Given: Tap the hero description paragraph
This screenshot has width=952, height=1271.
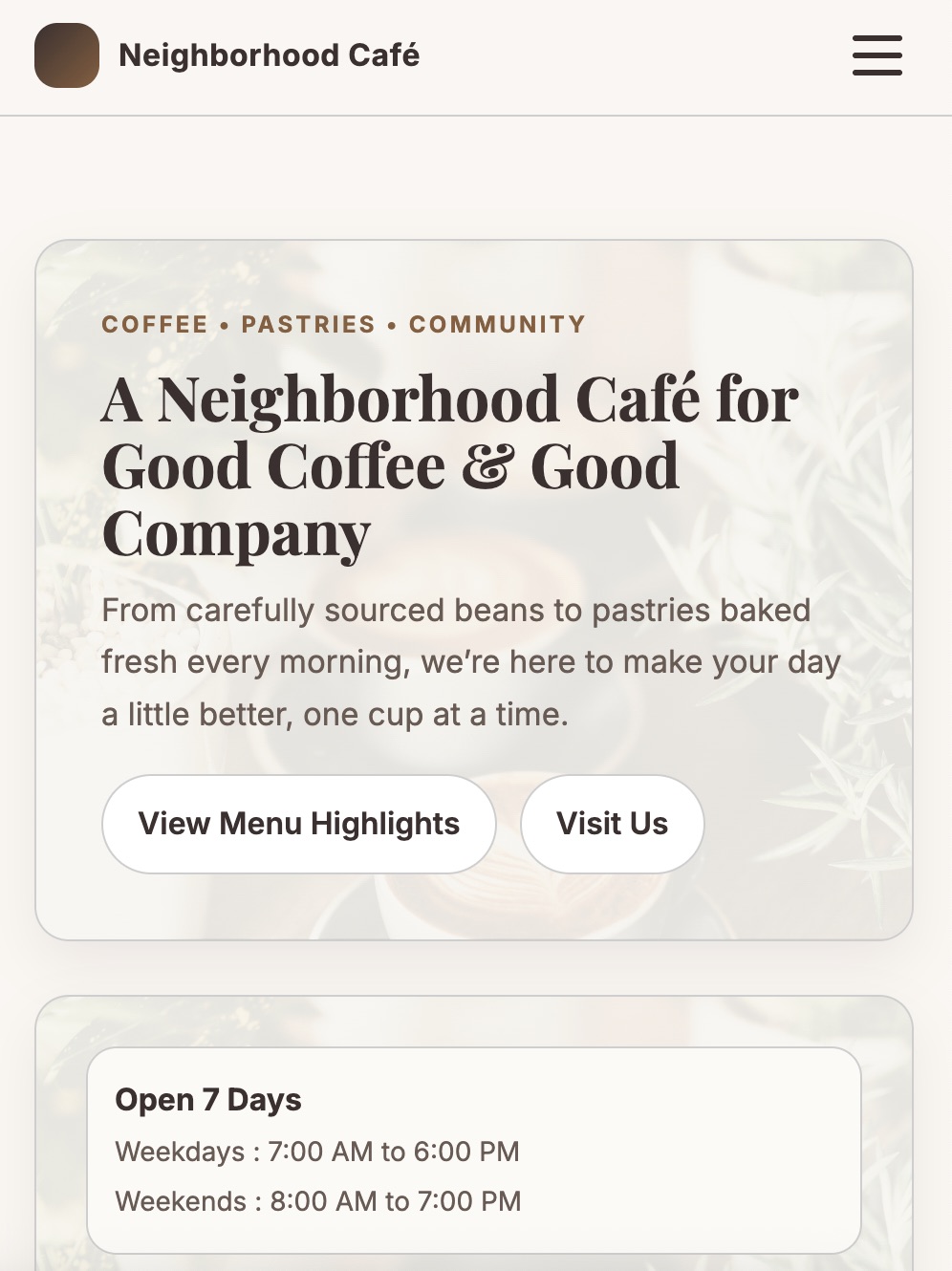Looking at the screenshot, I should tap(470, 661).
